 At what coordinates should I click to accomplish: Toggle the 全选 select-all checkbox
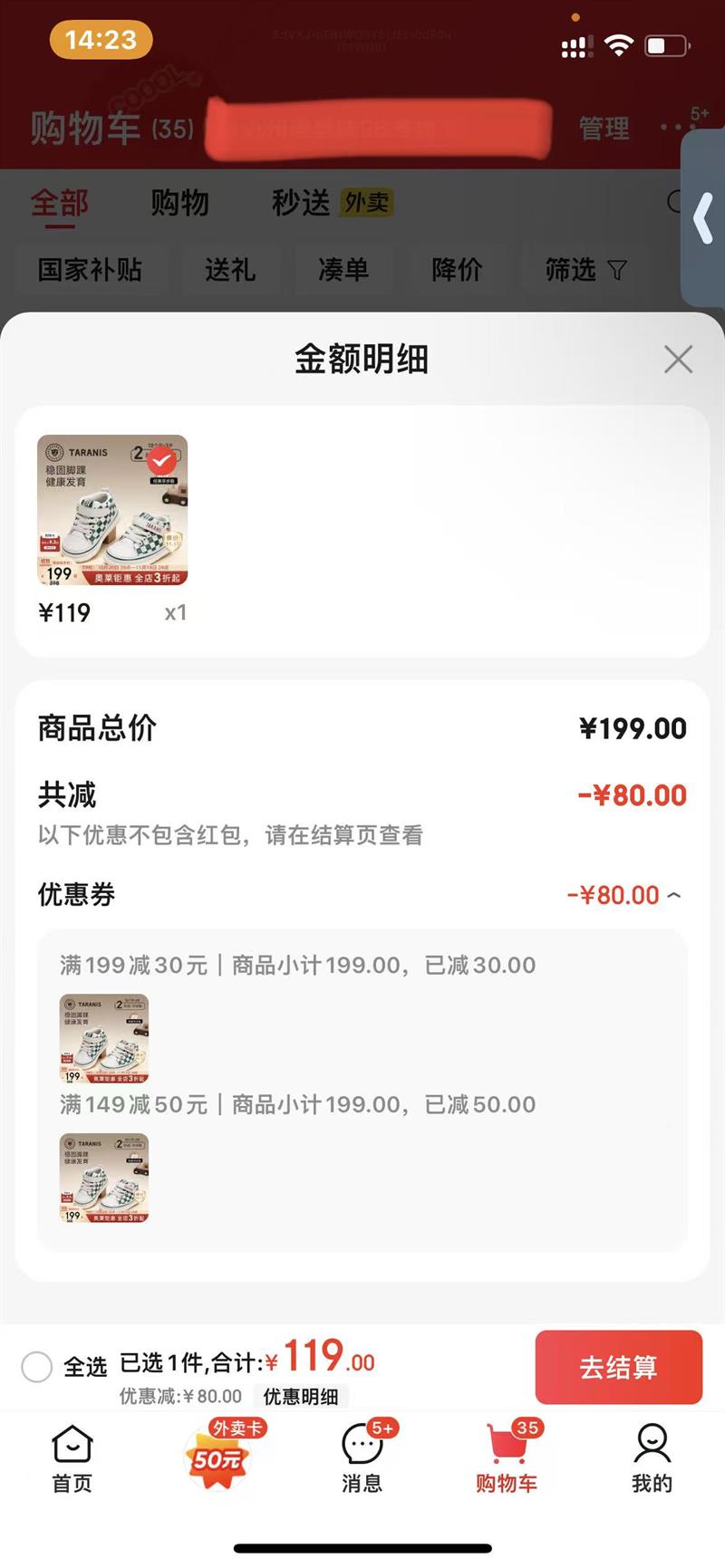coord(37,1366)
